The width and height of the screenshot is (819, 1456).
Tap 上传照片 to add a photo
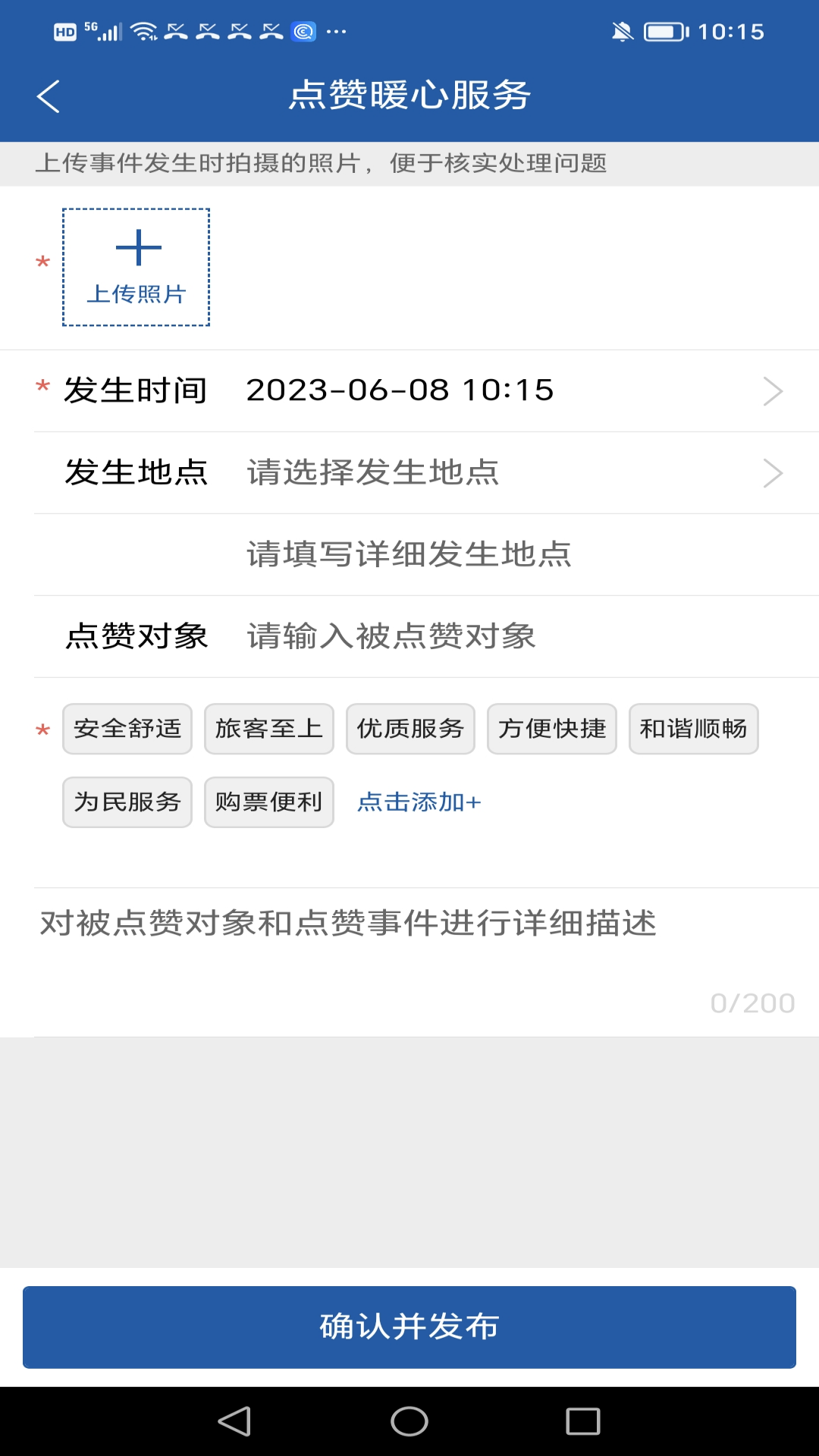(x=136, y=267)
